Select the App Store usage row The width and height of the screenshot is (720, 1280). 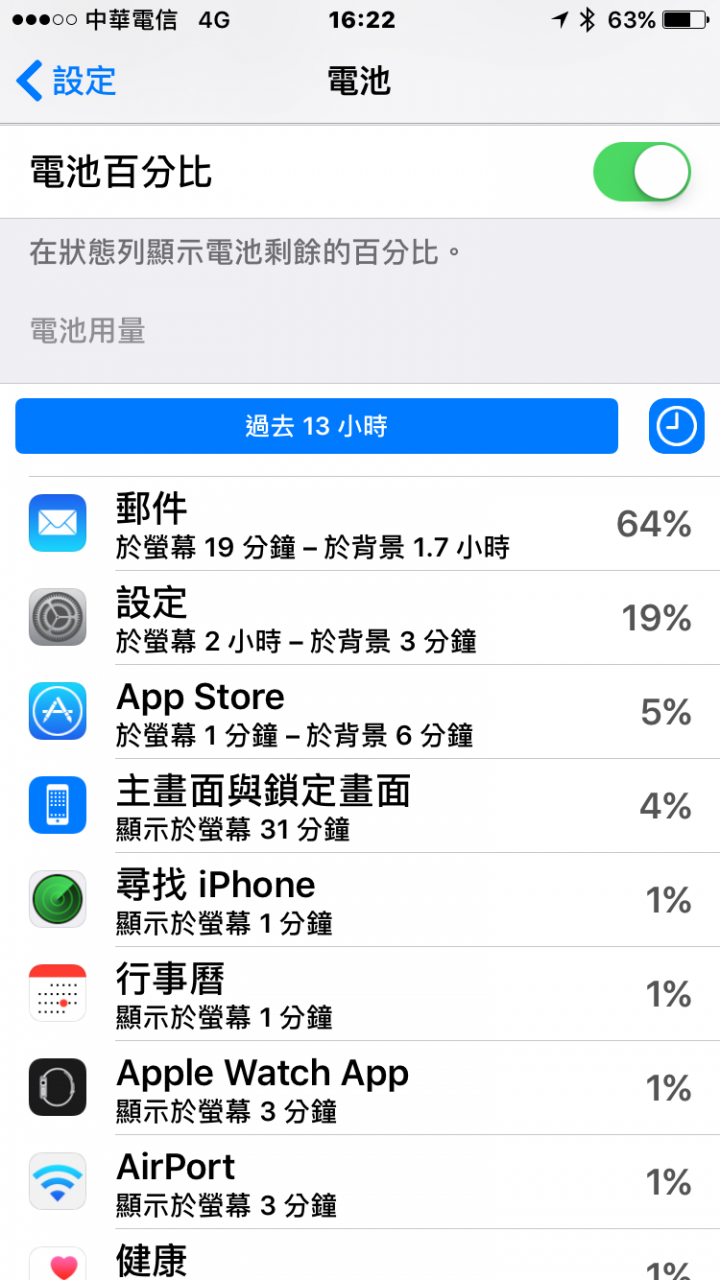(360, 712)
